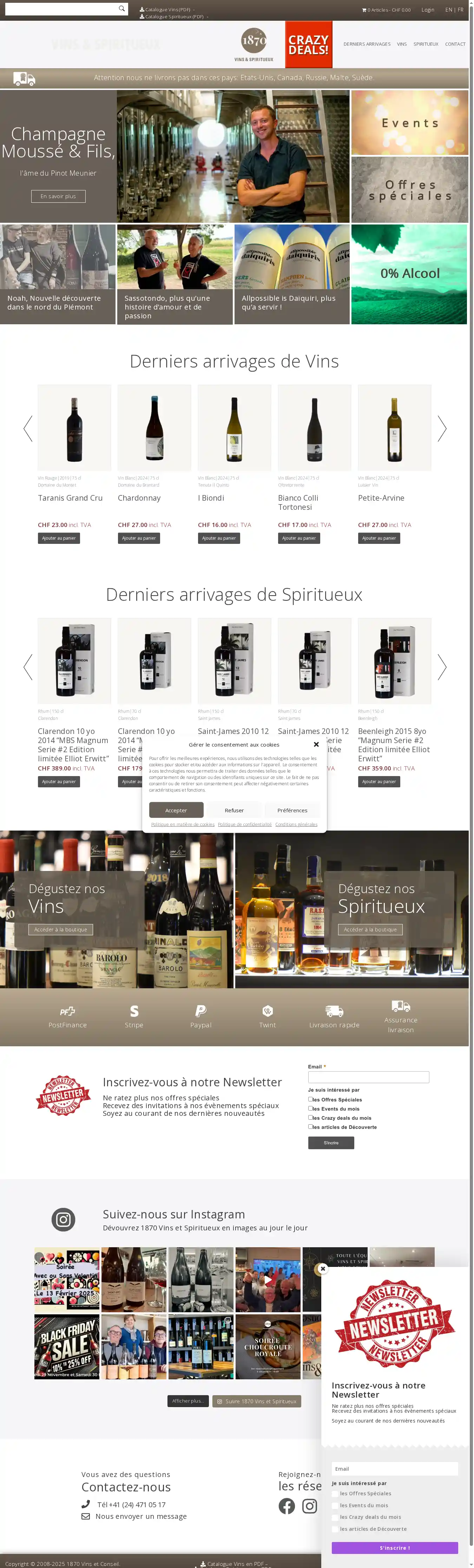Accept cookies with the Accepter button

pos(176,810)
